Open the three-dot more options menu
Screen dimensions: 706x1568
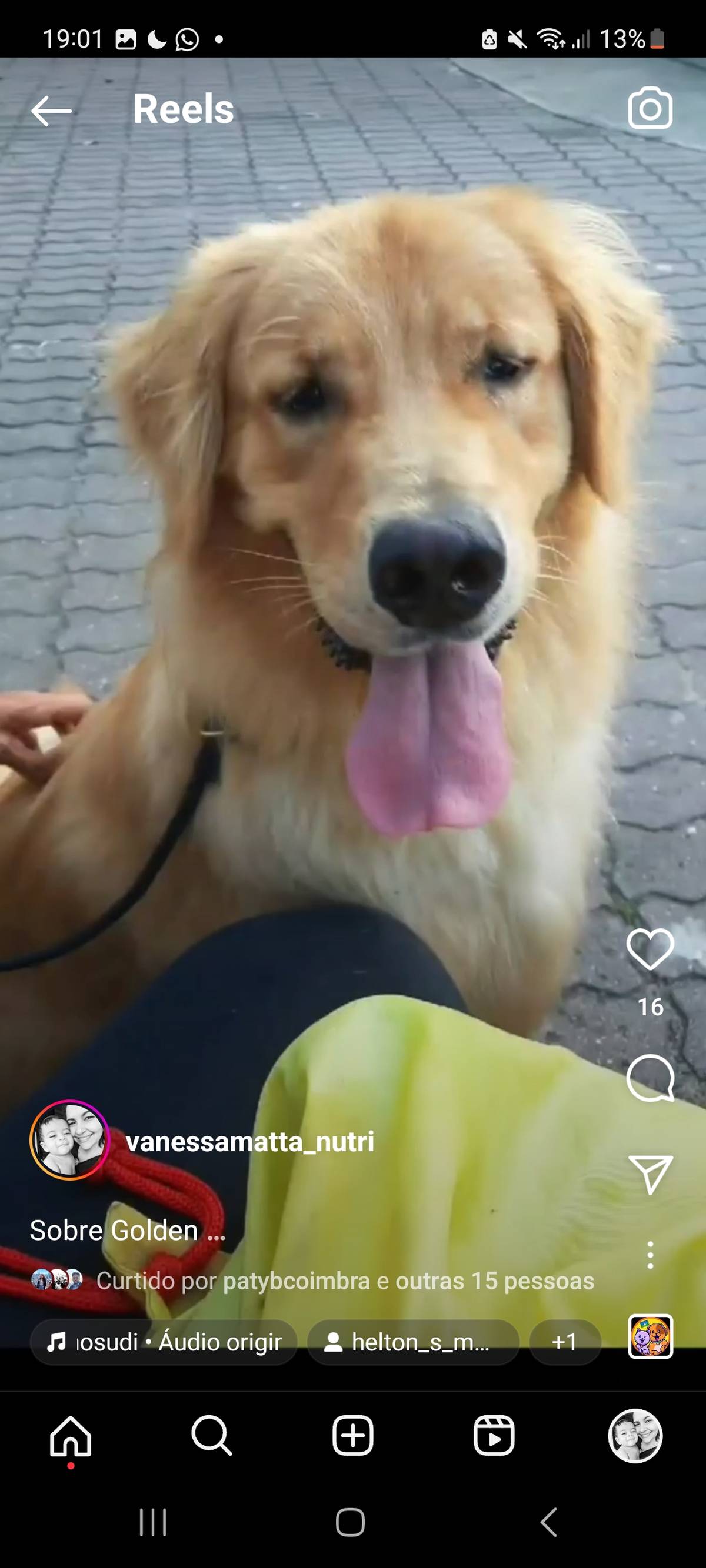point(650,1255)
